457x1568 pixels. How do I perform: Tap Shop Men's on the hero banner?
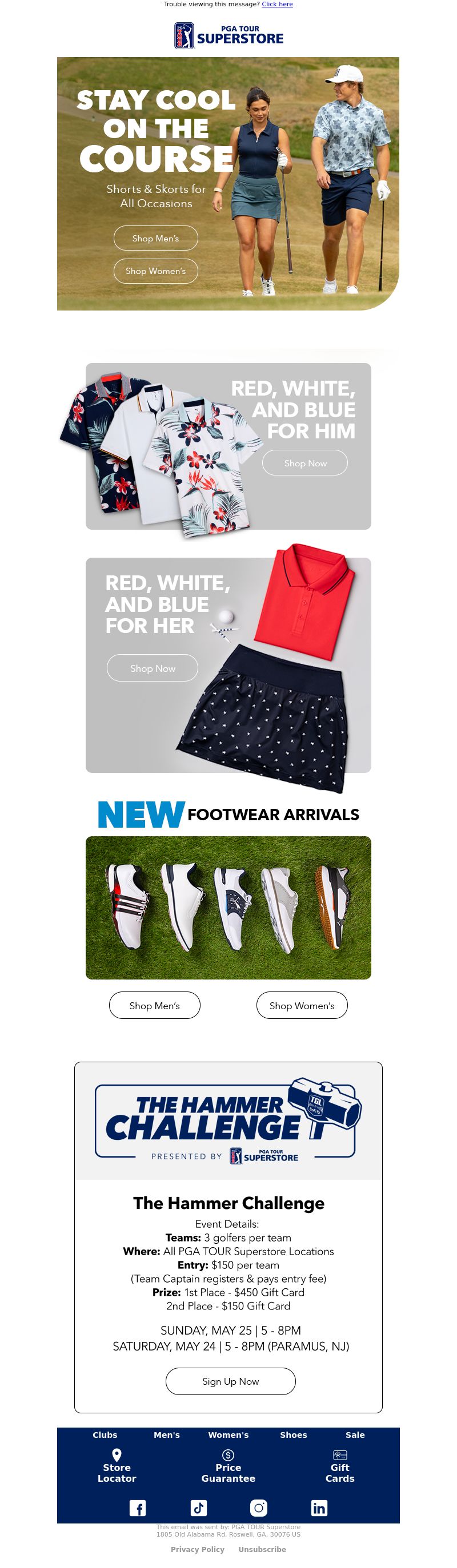[x=155, y=238]
